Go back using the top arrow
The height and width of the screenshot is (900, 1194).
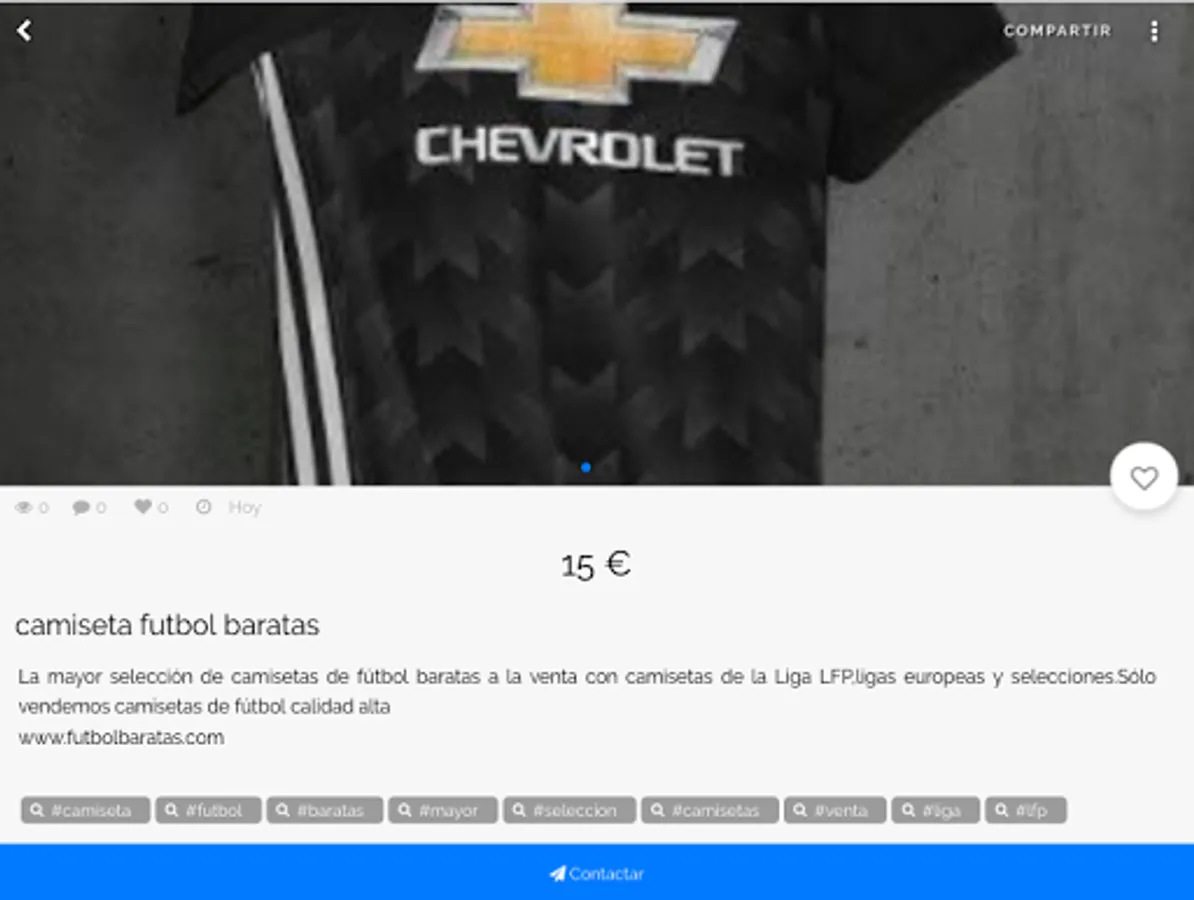24,31
